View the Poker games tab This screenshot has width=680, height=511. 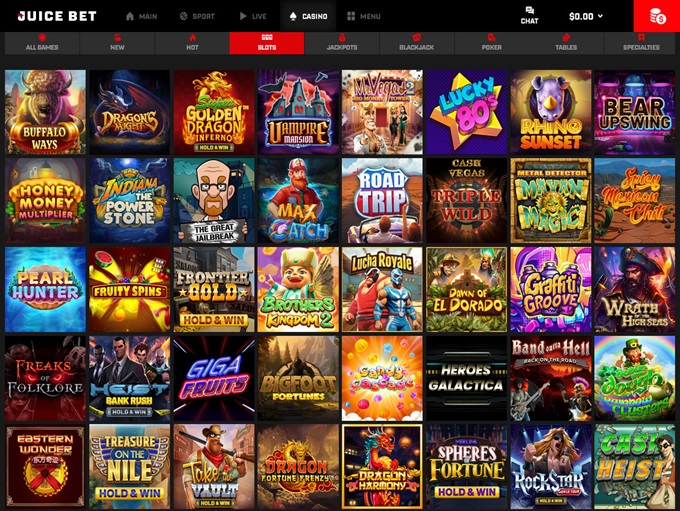(491, 42)
